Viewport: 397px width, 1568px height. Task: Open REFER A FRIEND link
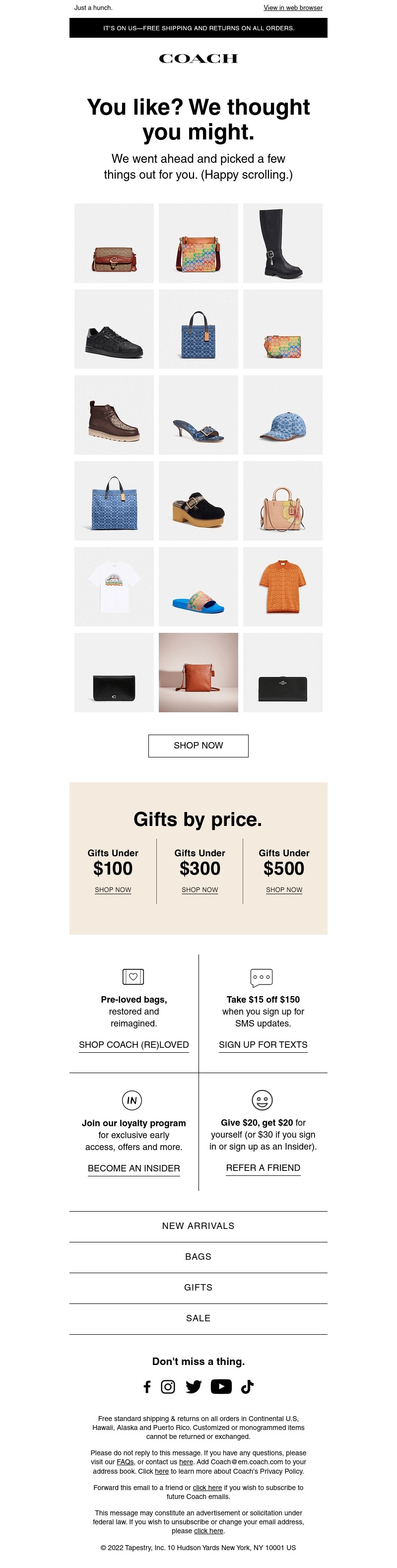pyautogui.click(x=263, y=1167)
